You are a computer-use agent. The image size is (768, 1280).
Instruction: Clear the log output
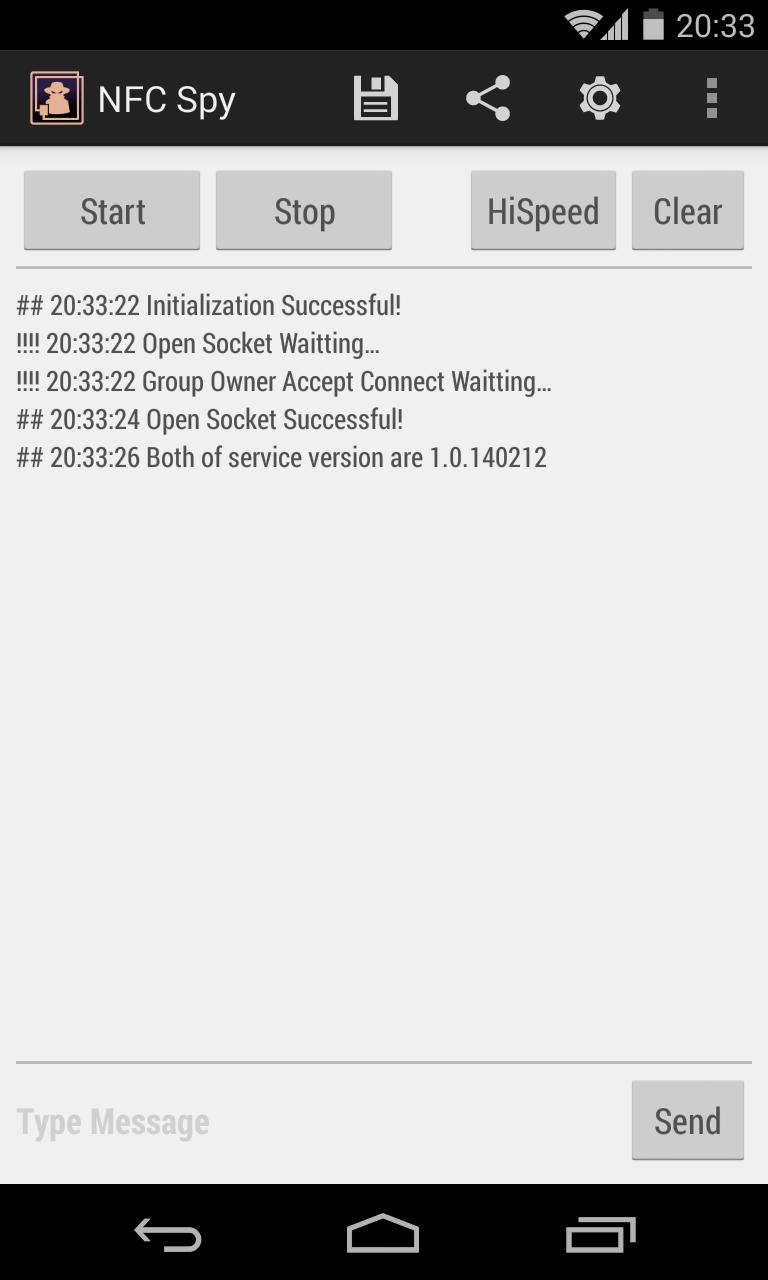(687, 210)
